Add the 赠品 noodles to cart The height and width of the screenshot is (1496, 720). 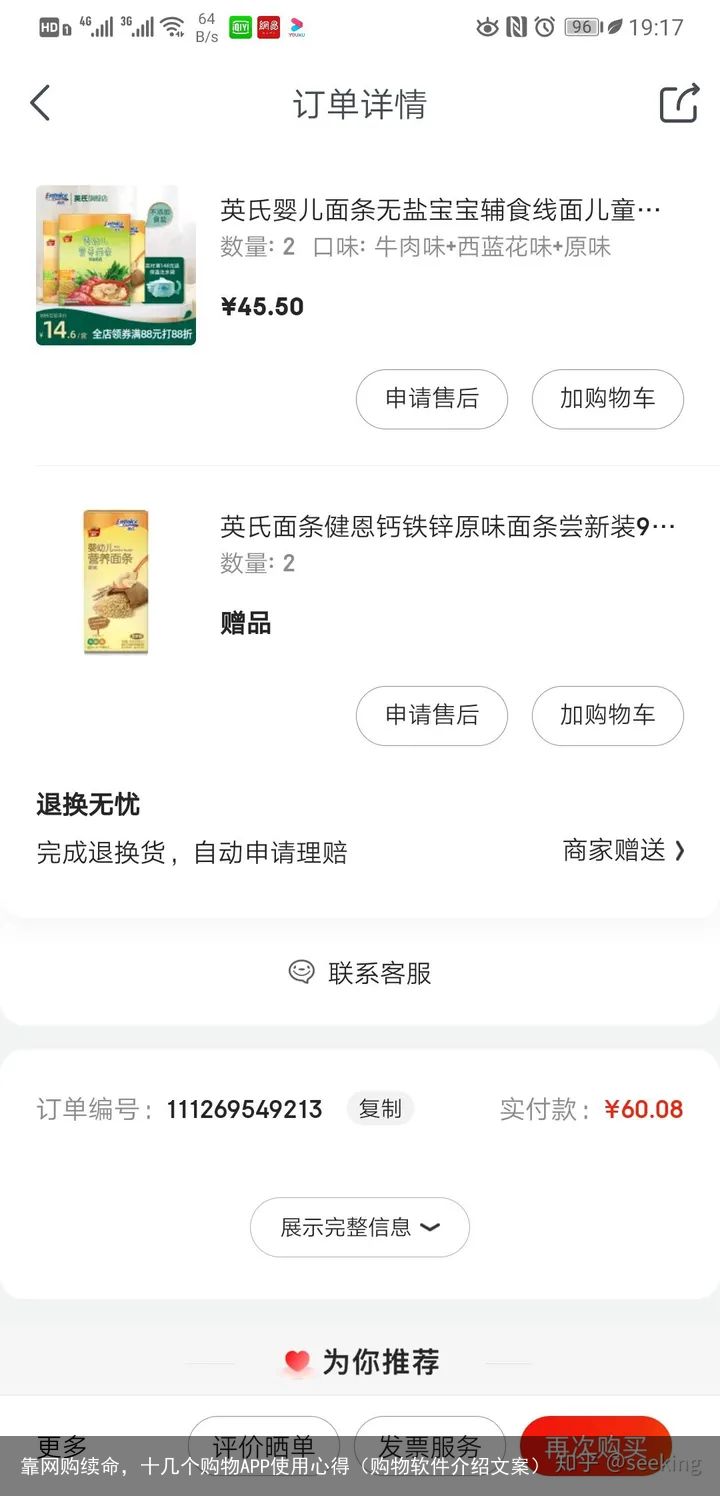pos(607,715)
